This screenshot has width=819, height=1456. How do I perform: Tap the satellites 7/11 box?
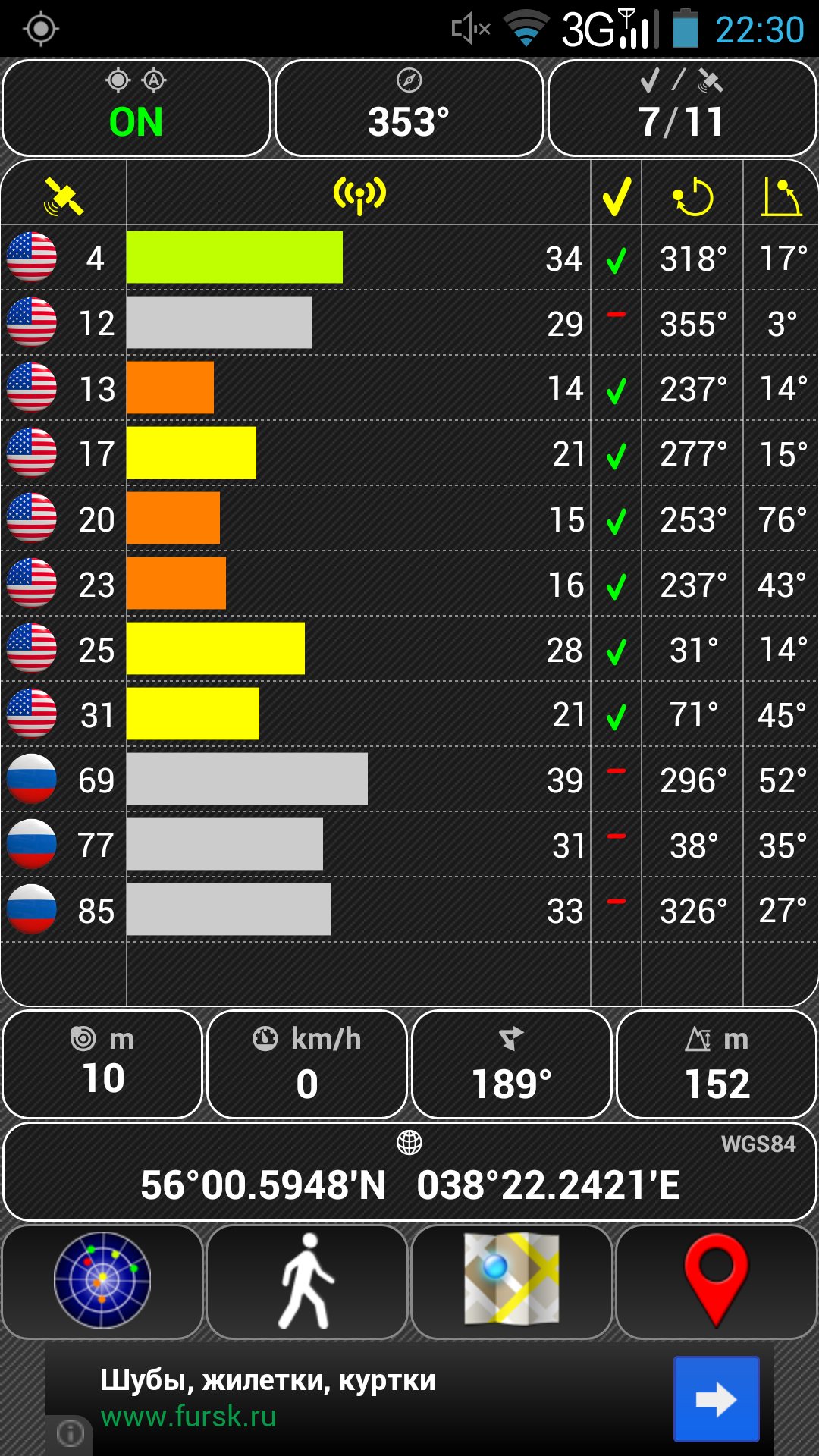click(x=682, y=108)
